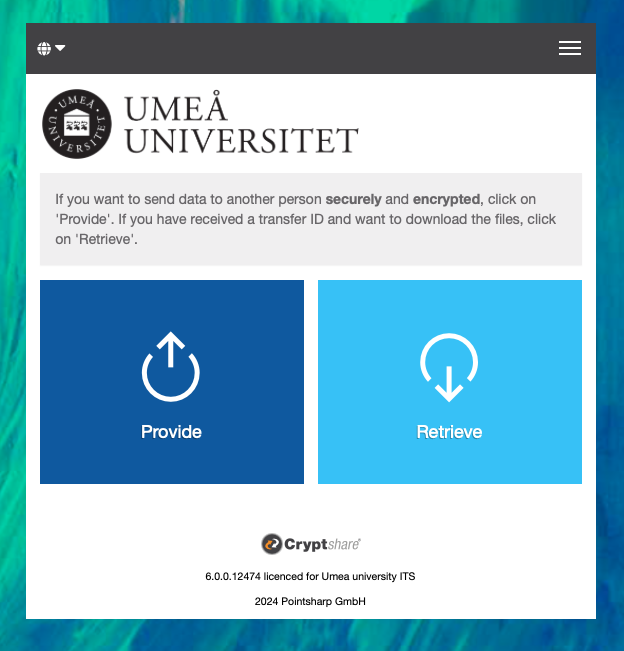The height and width of the screenshot is (651, 624).
Task: Open the language globe dropdown
Action: pyautogui.click(x=51, y=48)
